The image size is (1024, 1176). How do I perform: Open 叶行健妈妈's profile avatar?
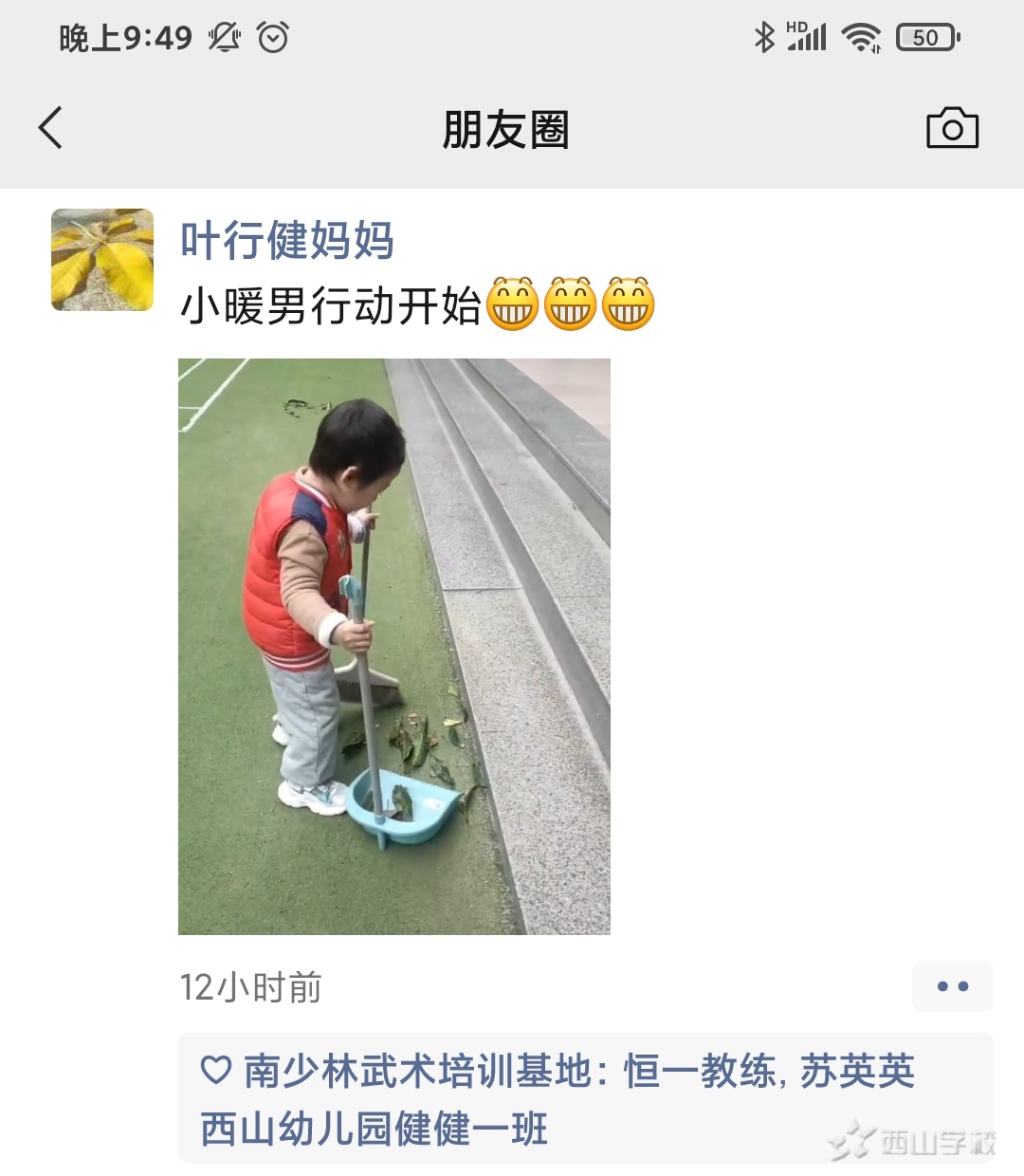coord(102,260)
